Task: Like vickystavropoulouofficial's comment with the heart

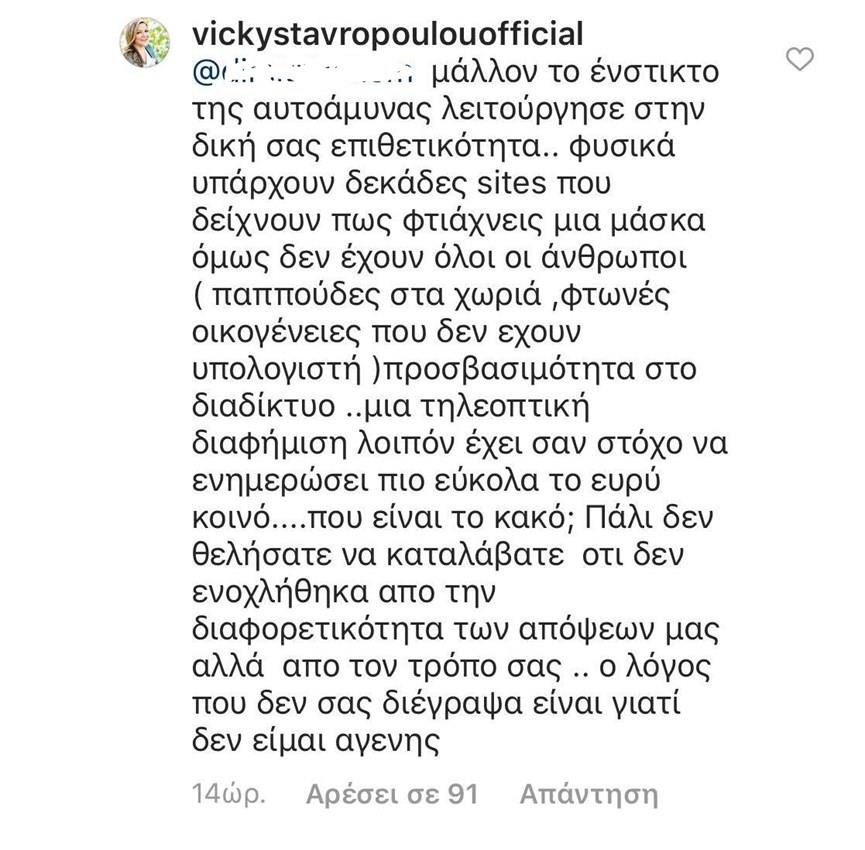Action: coord(800,60)
